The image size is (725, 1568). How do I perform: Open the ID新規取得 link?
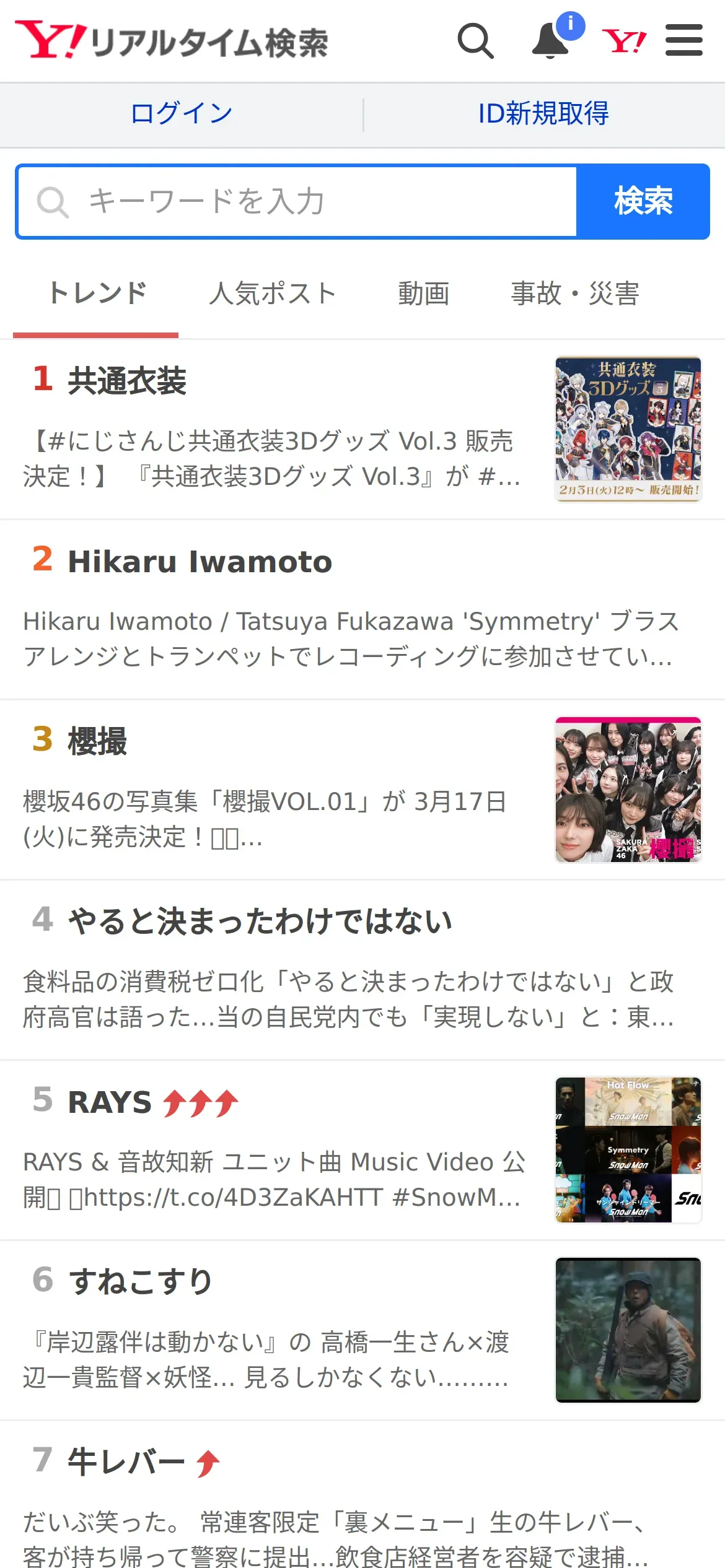543,114
